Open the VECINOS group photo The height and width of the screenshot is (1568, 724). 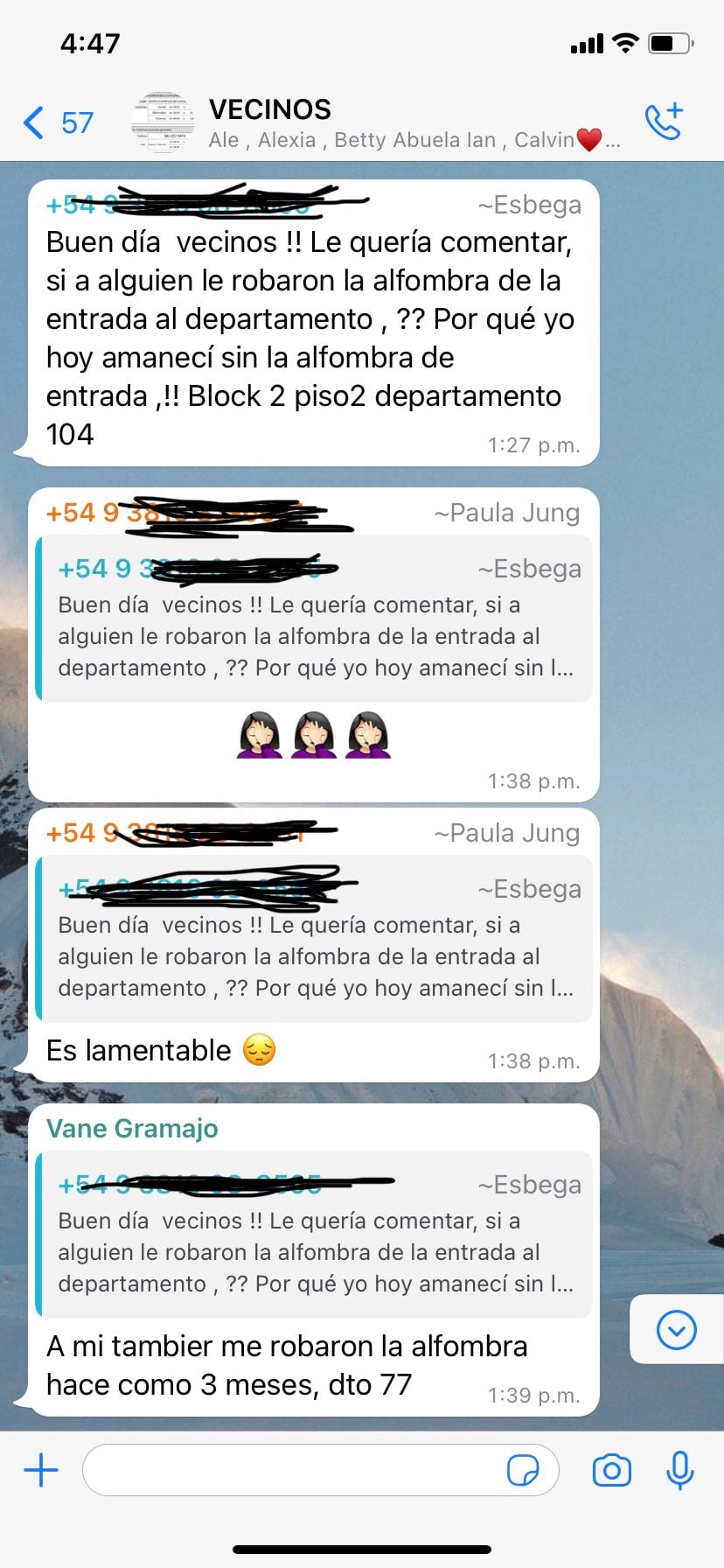[164, 122]
